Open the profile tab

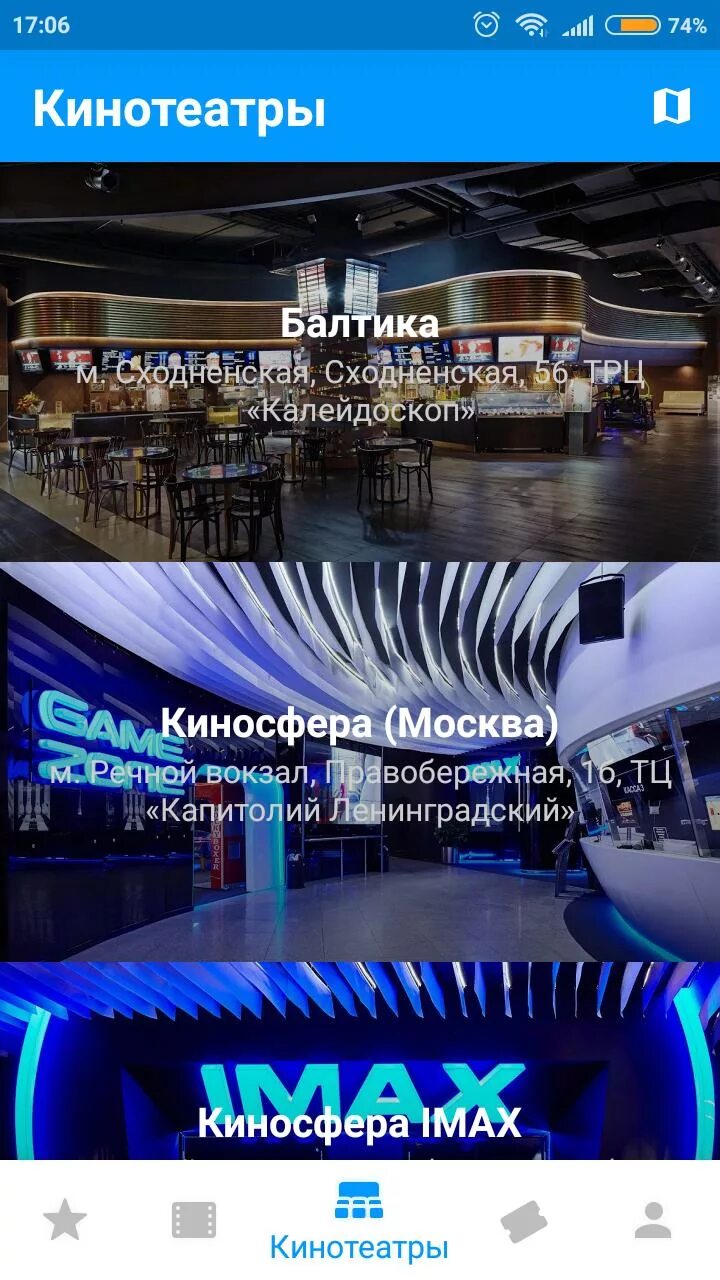(x=653, y=1220)
